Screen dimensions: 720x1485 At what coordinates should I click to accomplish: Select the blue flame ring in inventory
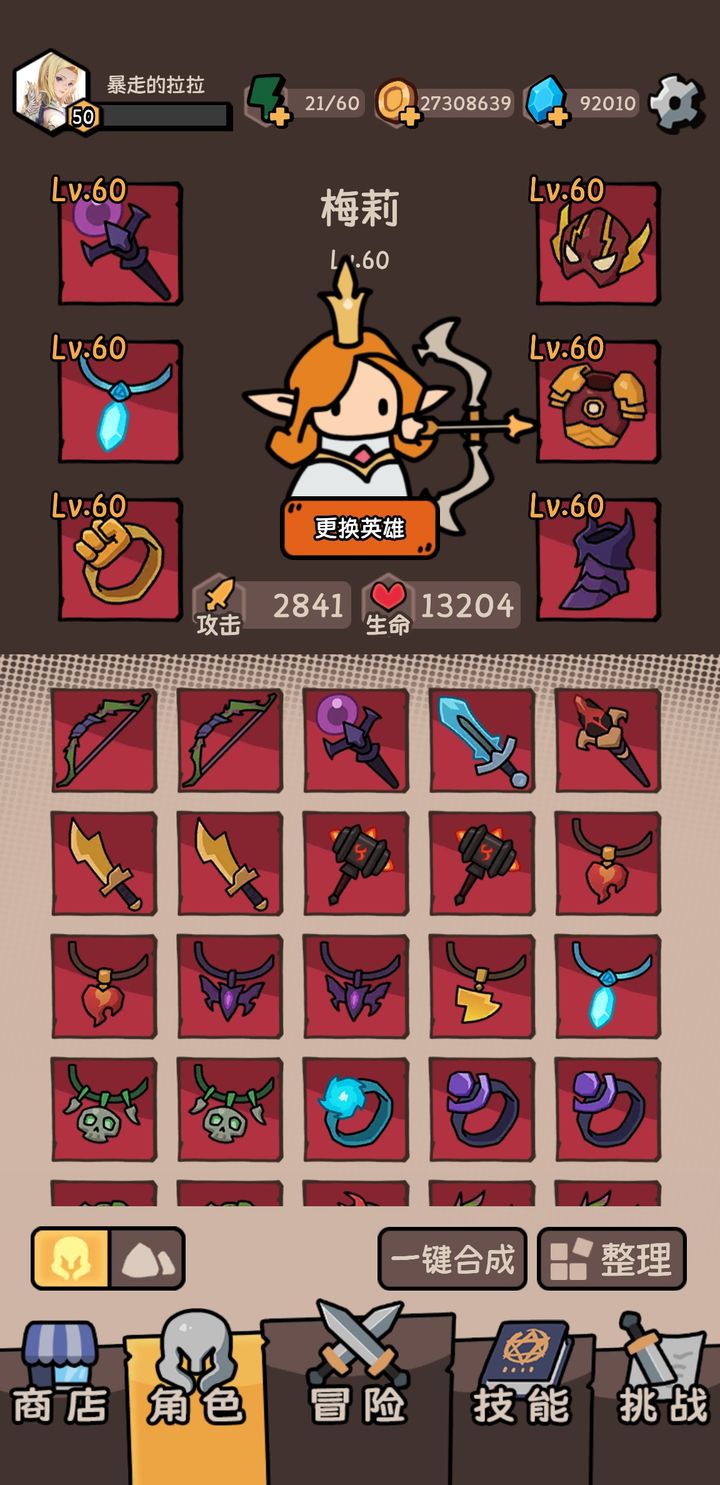(x=356, y=1110)
